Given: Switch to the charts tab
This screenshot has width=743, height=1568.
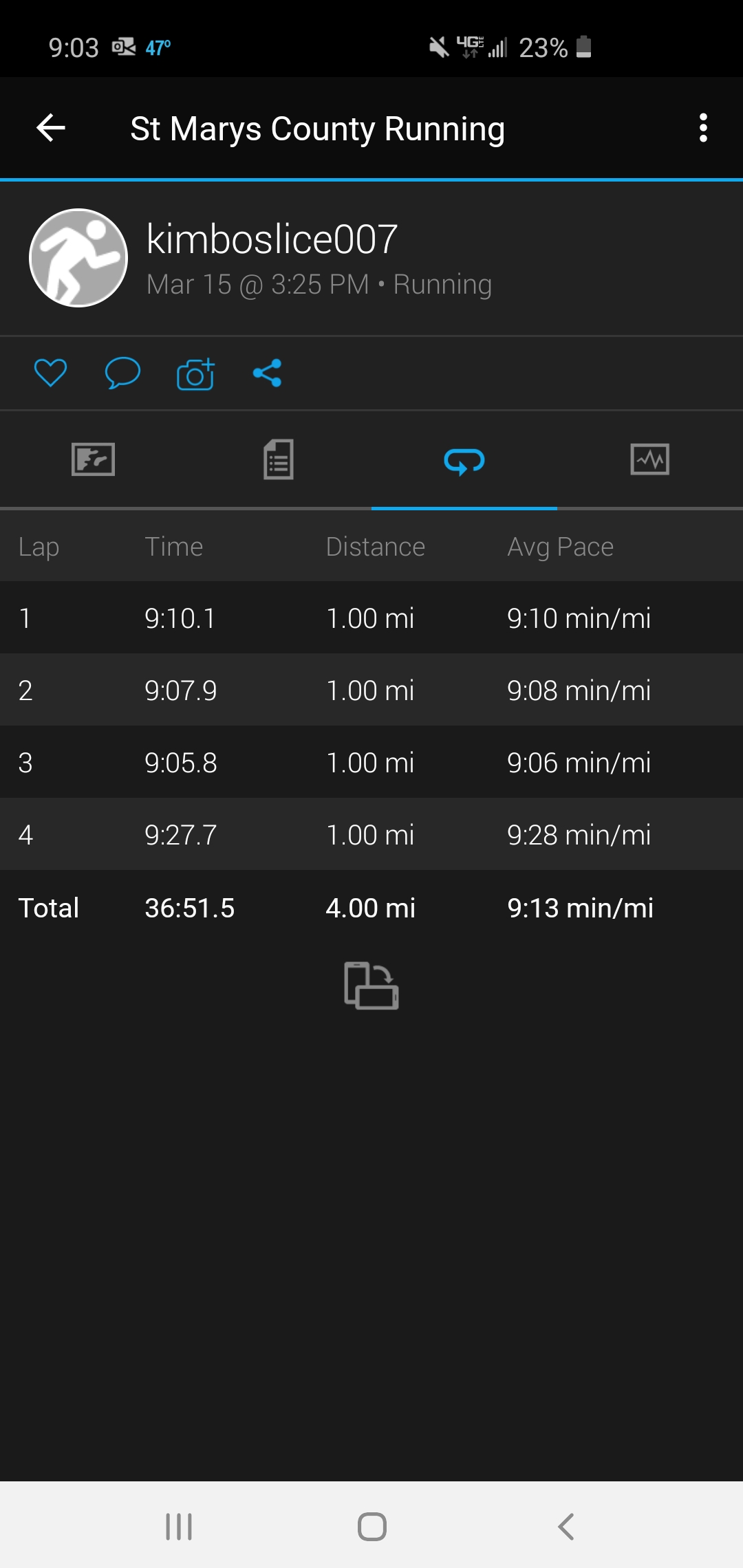Looking at the screenshot, I should click(649, 459).
